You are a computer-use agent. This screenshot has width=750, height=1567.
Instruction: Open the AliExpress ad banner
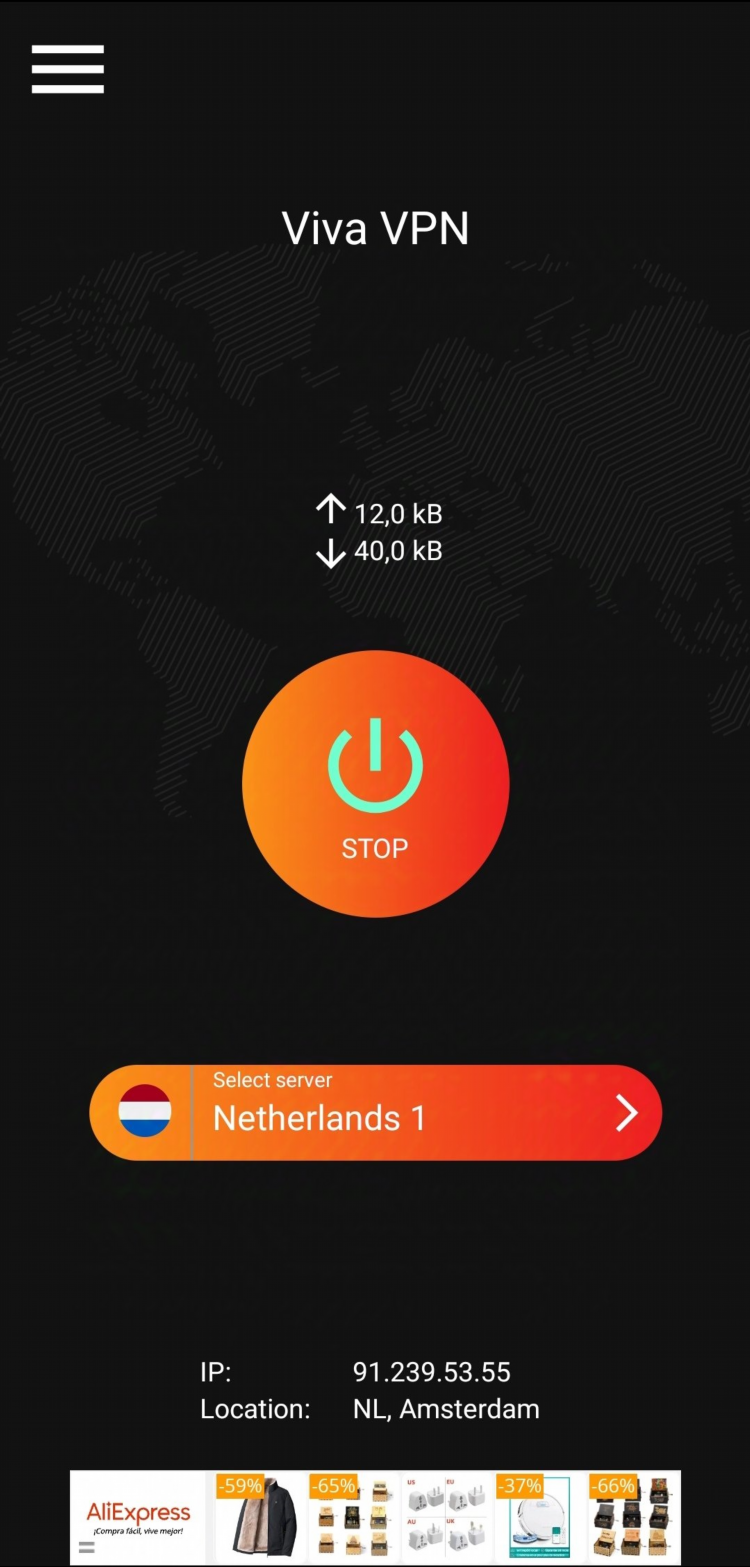(375, 1516)
